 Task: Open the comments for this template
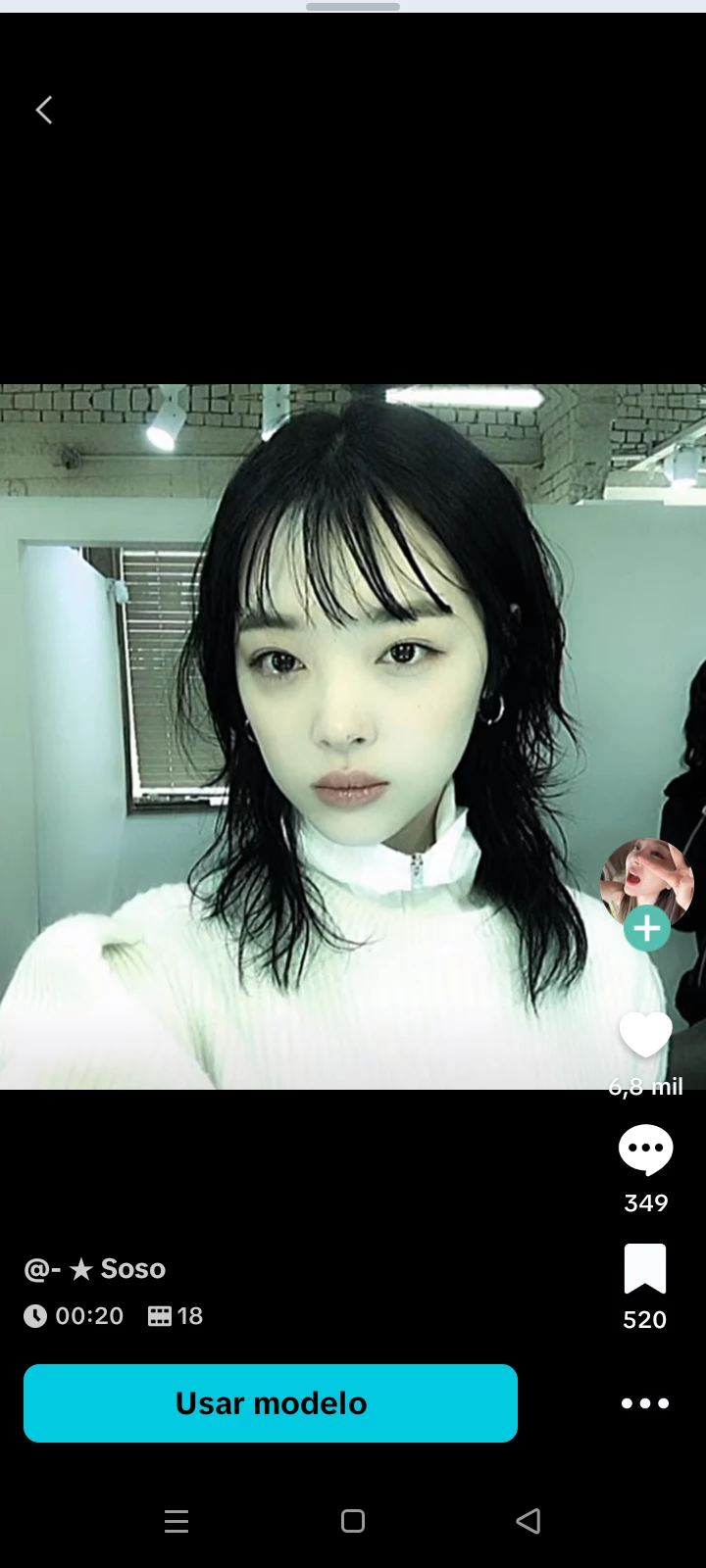(645, 1151)
